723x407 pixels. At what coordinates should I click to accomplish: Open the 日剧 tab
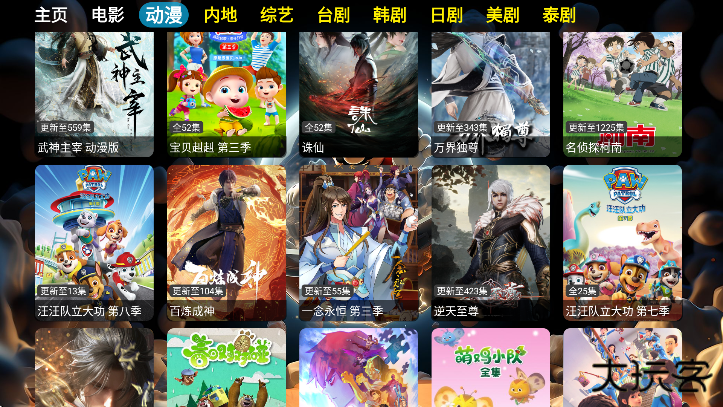coord(446,15)
